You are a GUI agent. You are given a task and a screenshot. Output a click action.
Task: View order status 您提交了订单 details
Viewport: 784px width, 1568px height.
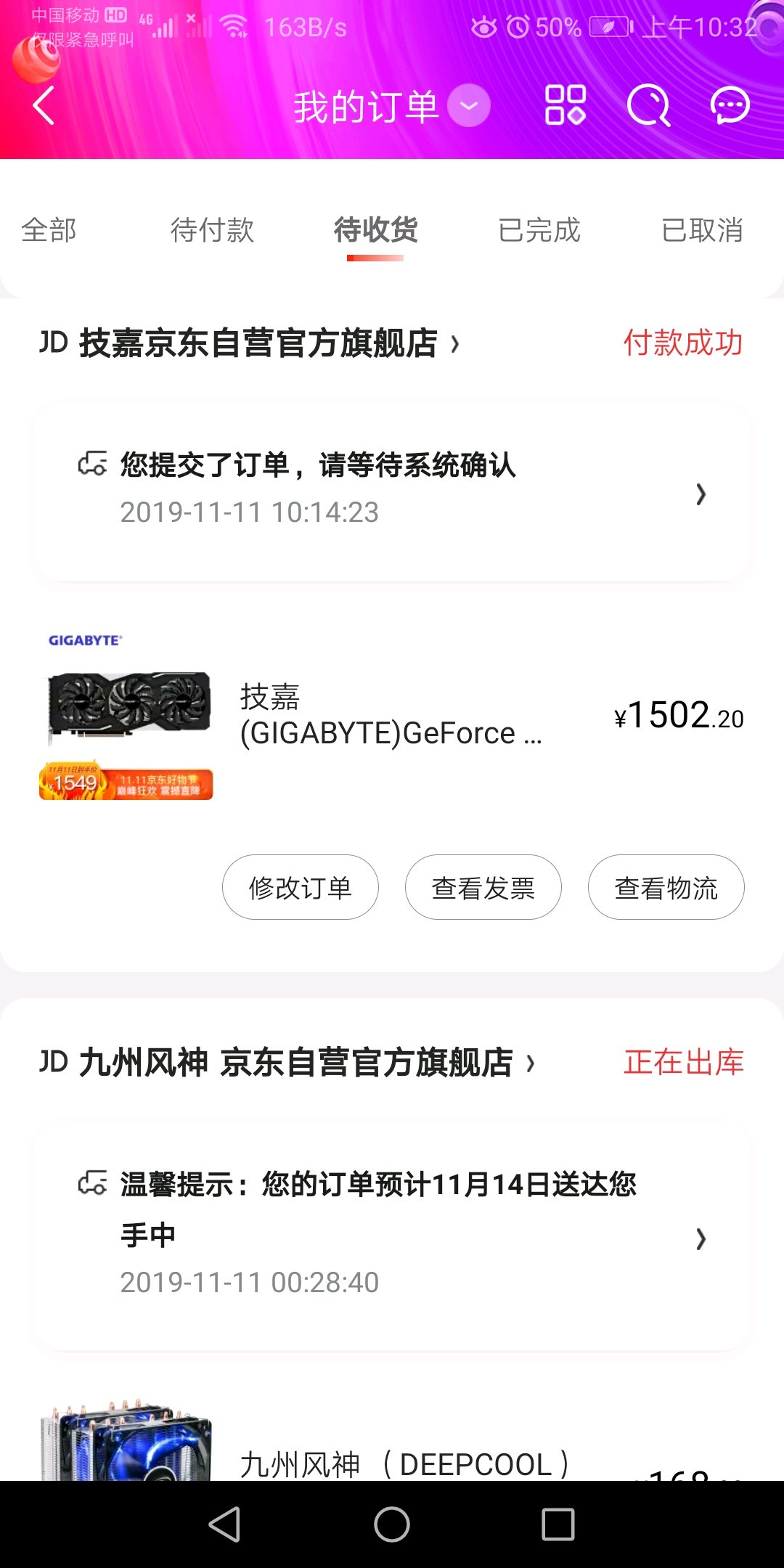tap(392, 492)
